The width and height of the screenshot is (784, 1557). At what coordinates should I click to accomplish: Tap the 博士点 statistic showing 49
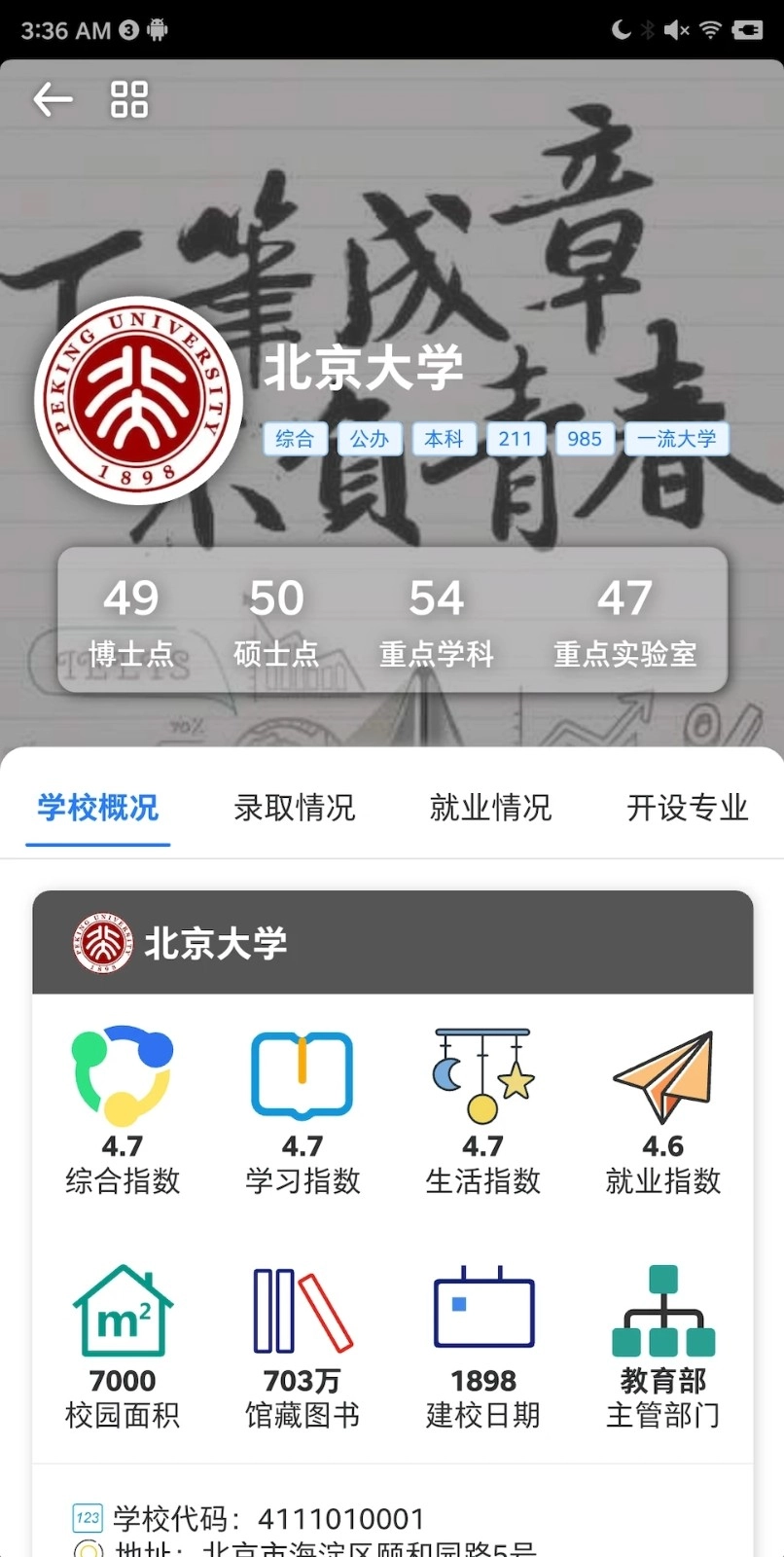coord(131,620)
